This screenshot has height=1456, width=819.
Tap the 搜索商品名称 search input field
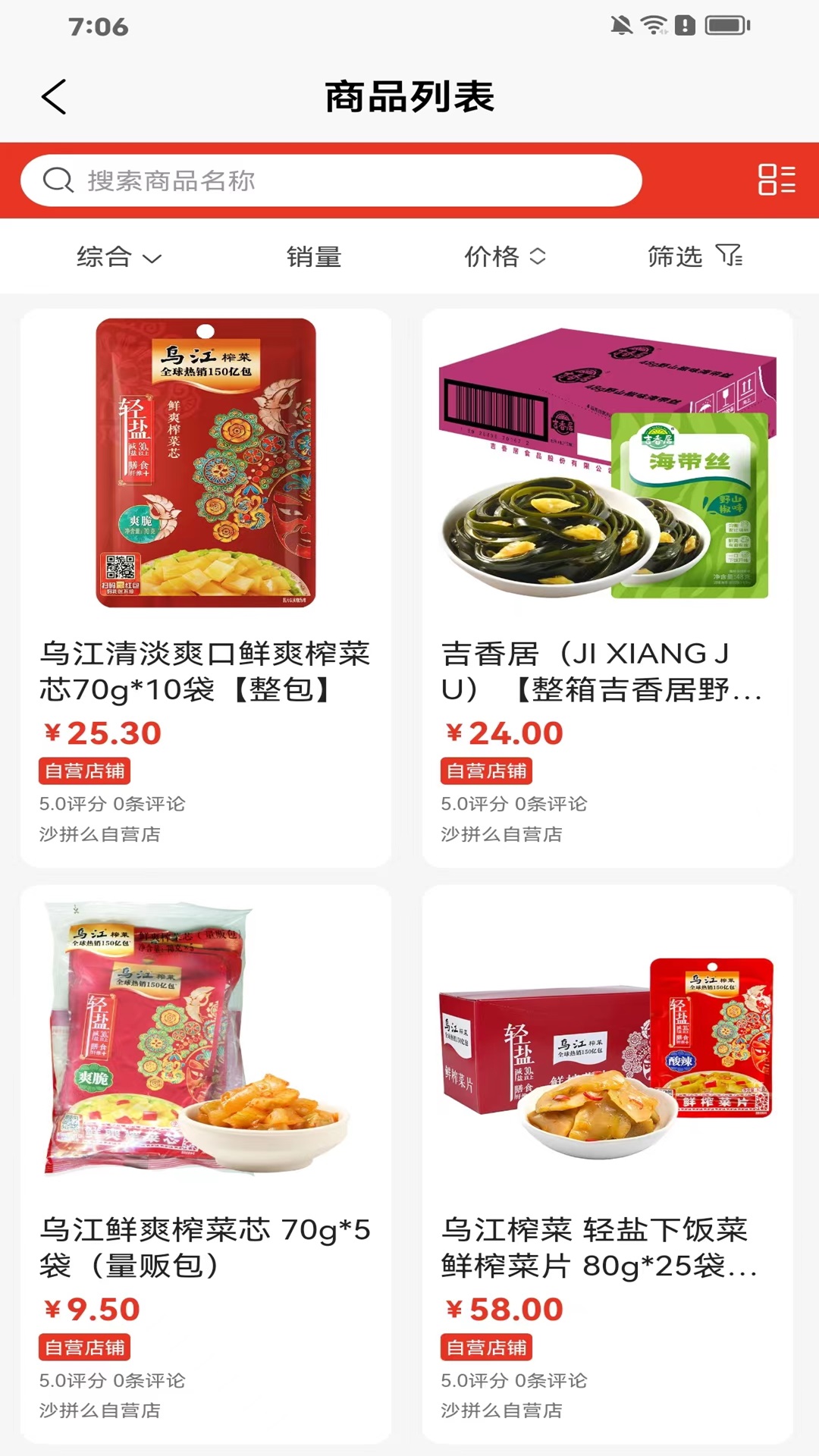(334, 180)
